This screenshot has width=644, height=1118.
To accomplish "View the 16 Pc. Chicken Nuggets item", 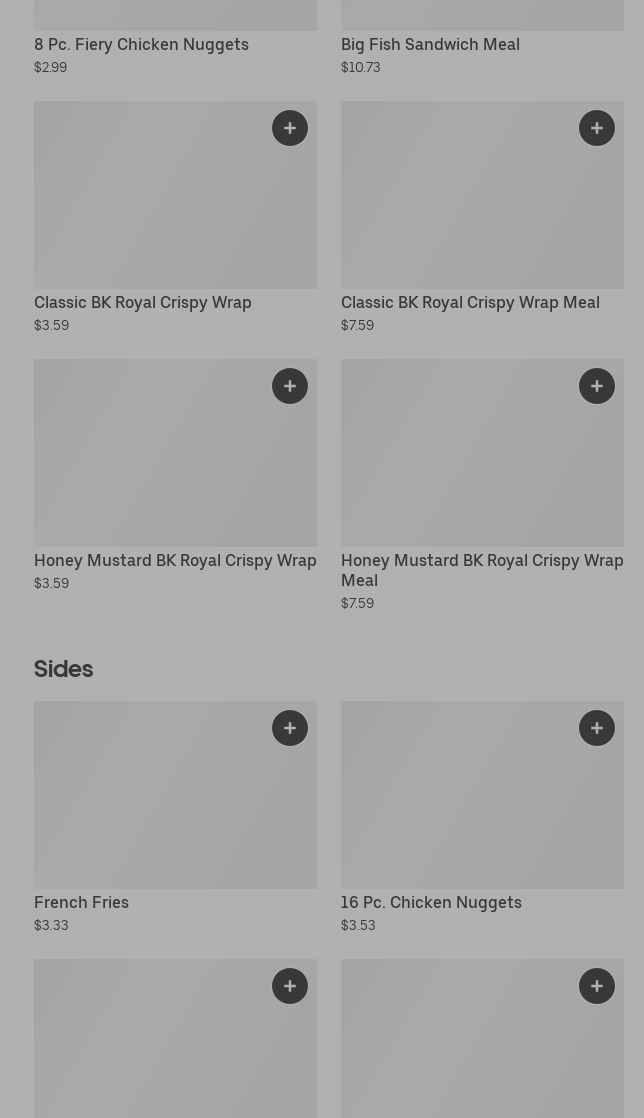I will pyautogui.click(x=431, y=902).
